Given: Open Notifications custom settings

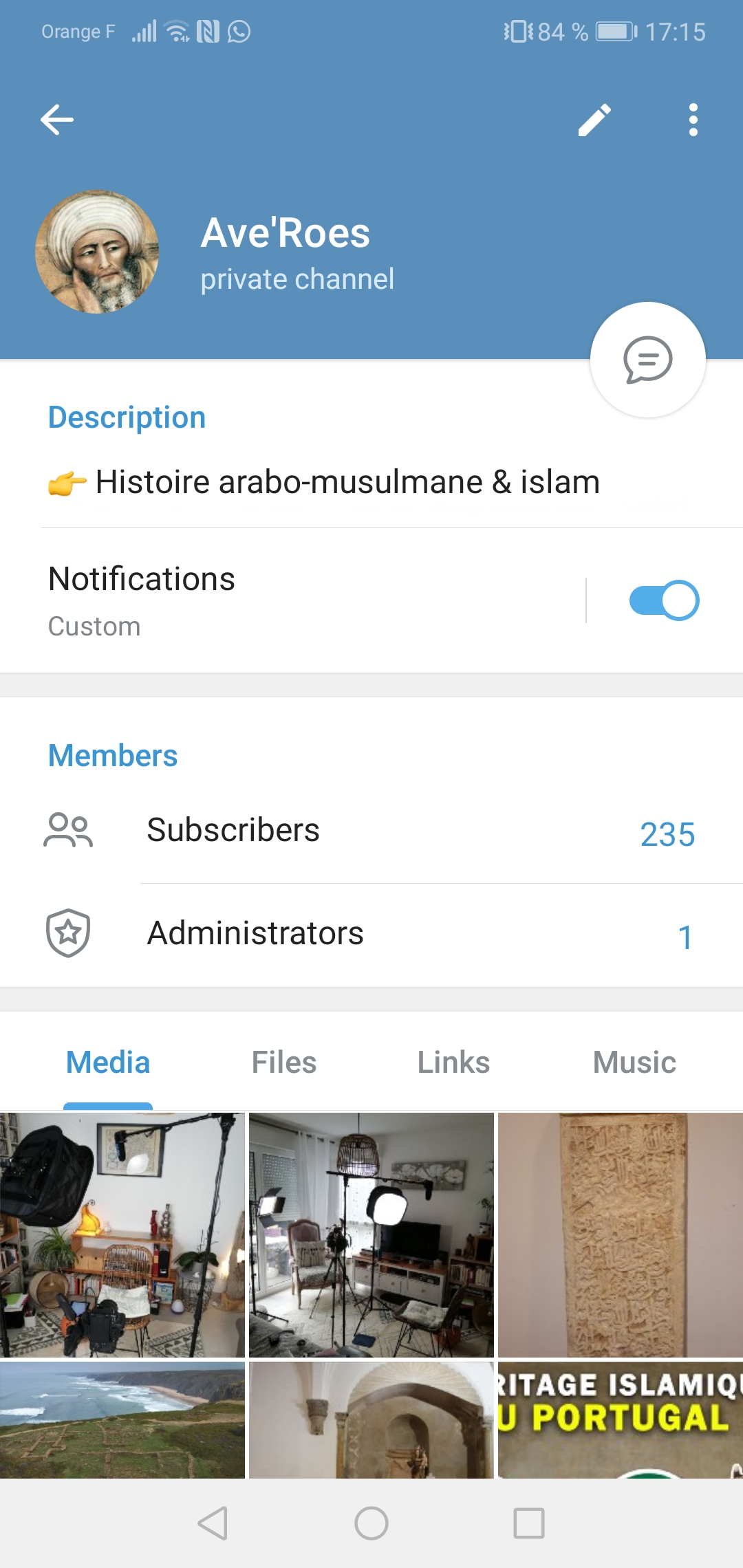Looking at the screenshot, I should pos(275,600).
